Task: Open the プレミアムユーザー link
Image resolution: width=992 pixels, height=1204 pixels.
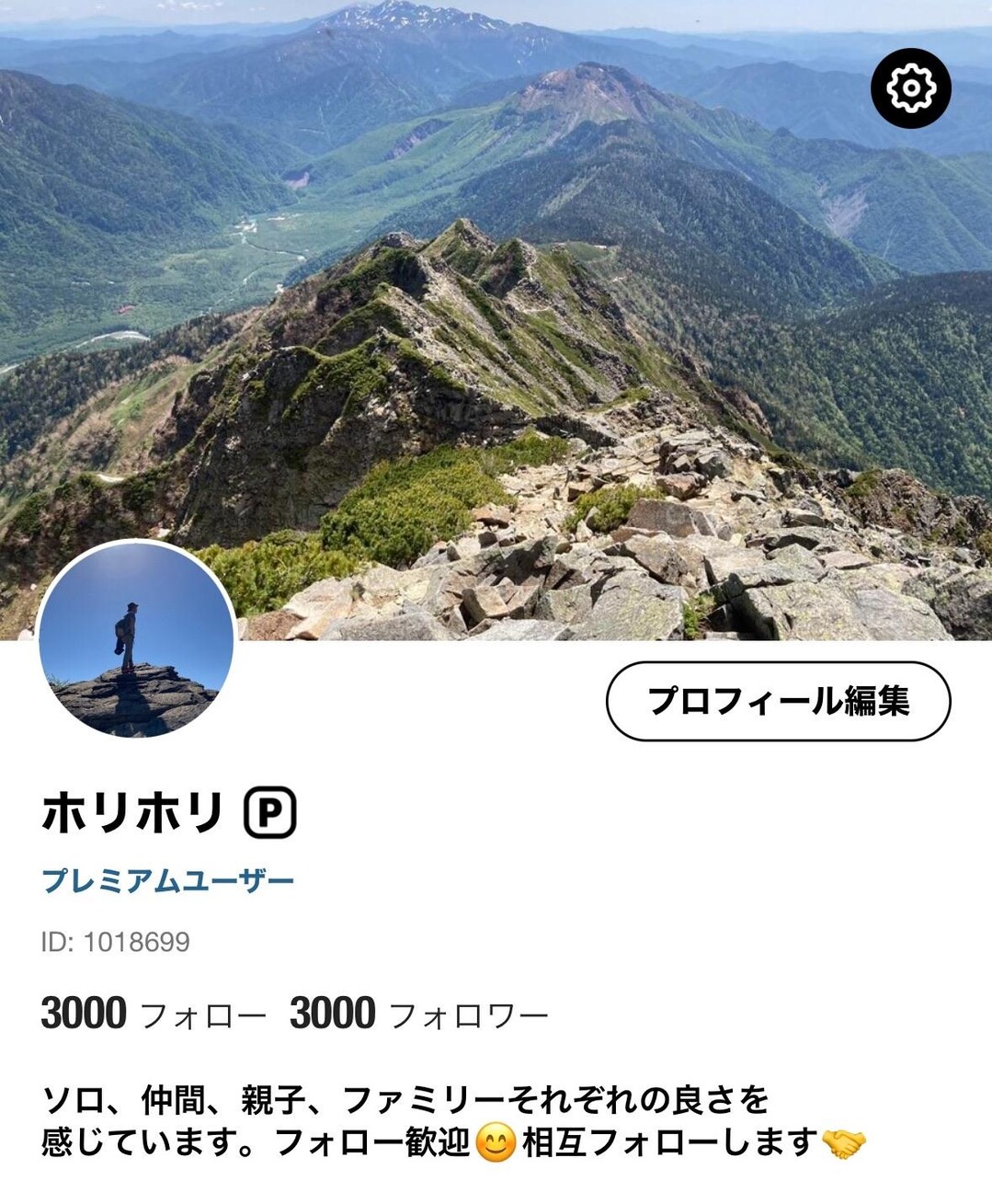Action: tap(169, 880)
